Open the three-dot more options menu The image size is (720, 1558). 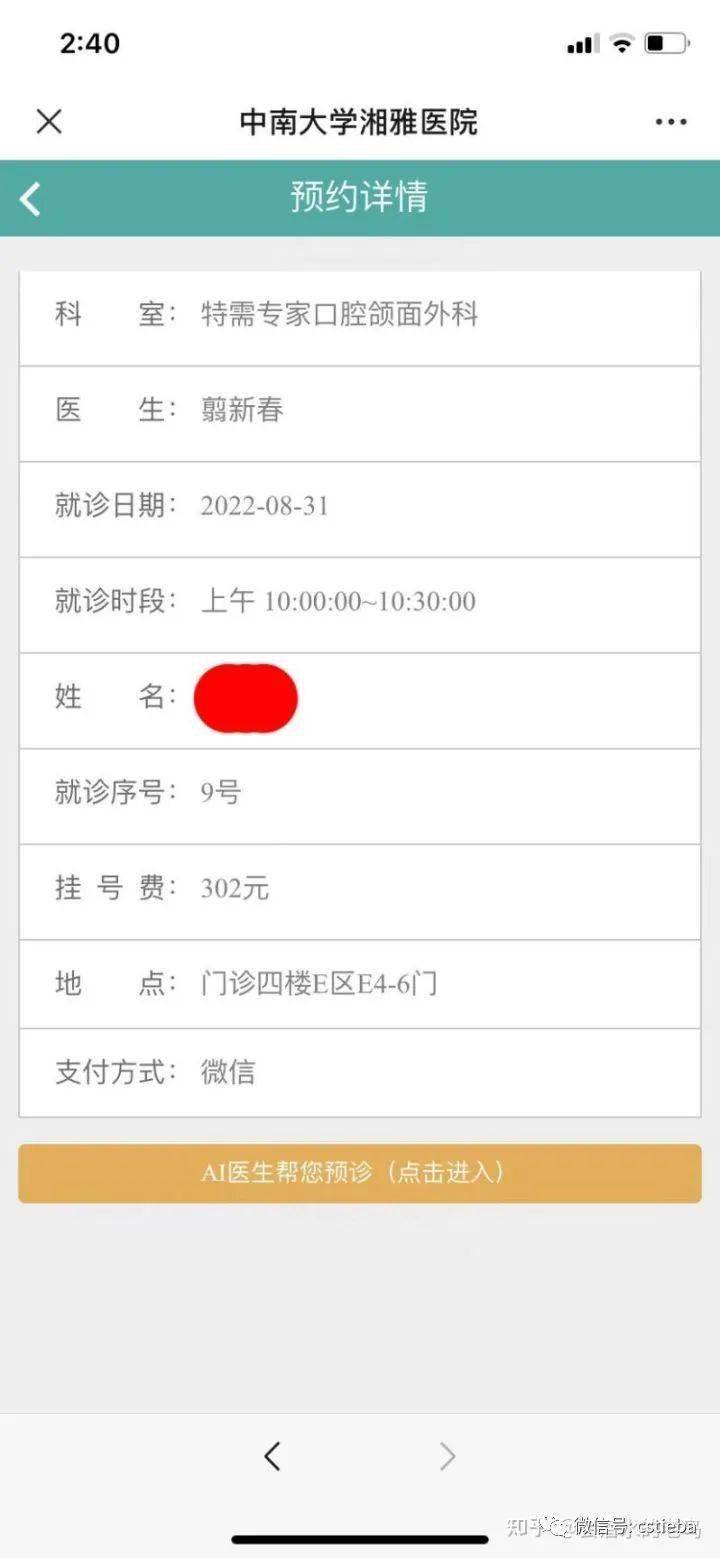coord(671,122)
